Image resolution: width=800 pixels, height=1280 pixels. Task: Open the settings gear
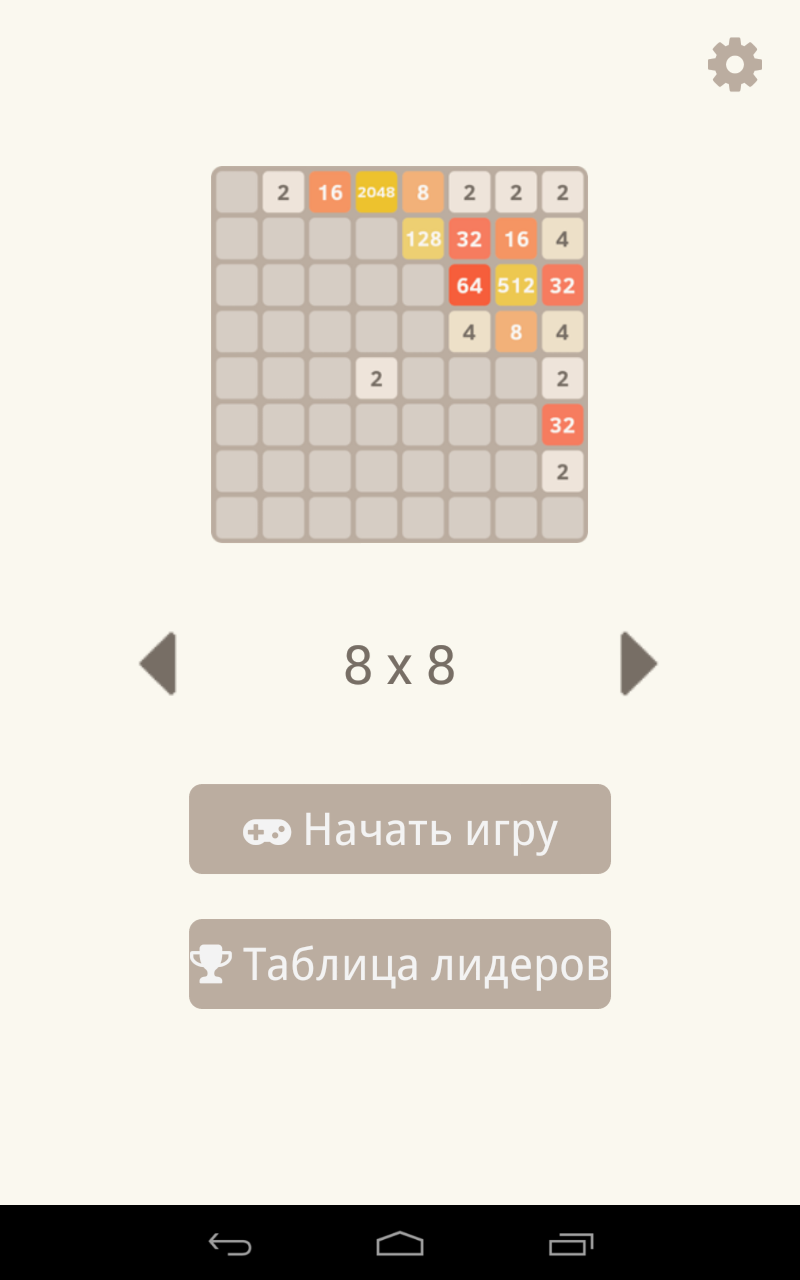[x=735, y=65]
